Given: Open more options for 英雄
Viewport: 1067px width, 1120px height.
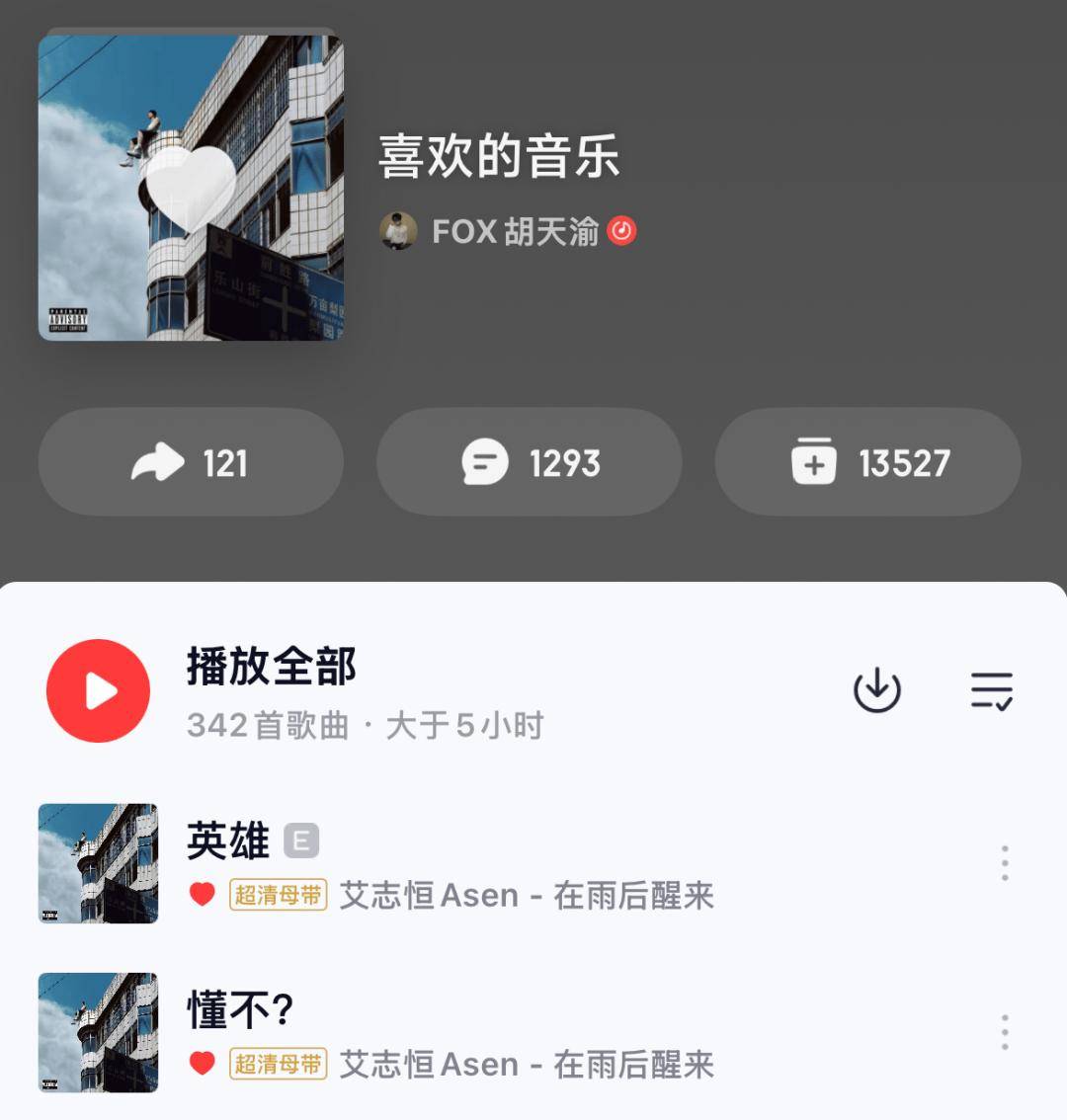Looking at the screenshot, I should (x=1005, y=863).
